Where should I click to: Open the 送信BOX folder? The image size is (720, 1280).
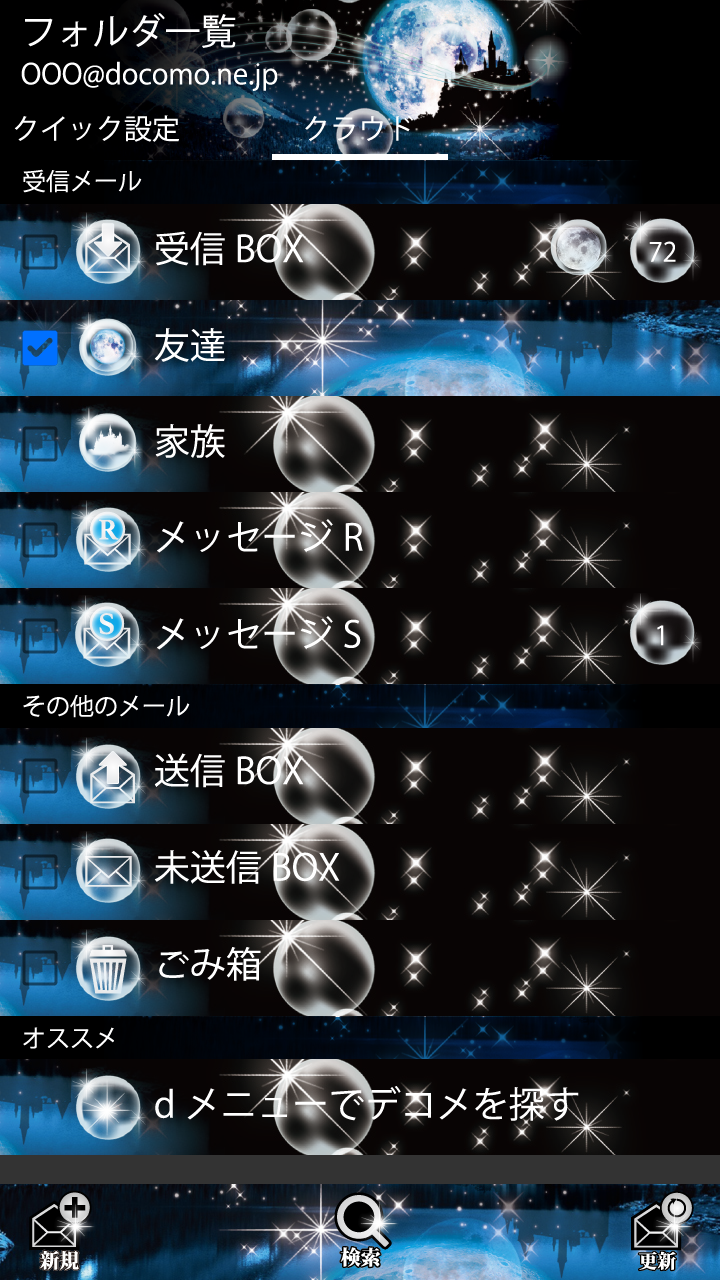[x=230, y=771]
